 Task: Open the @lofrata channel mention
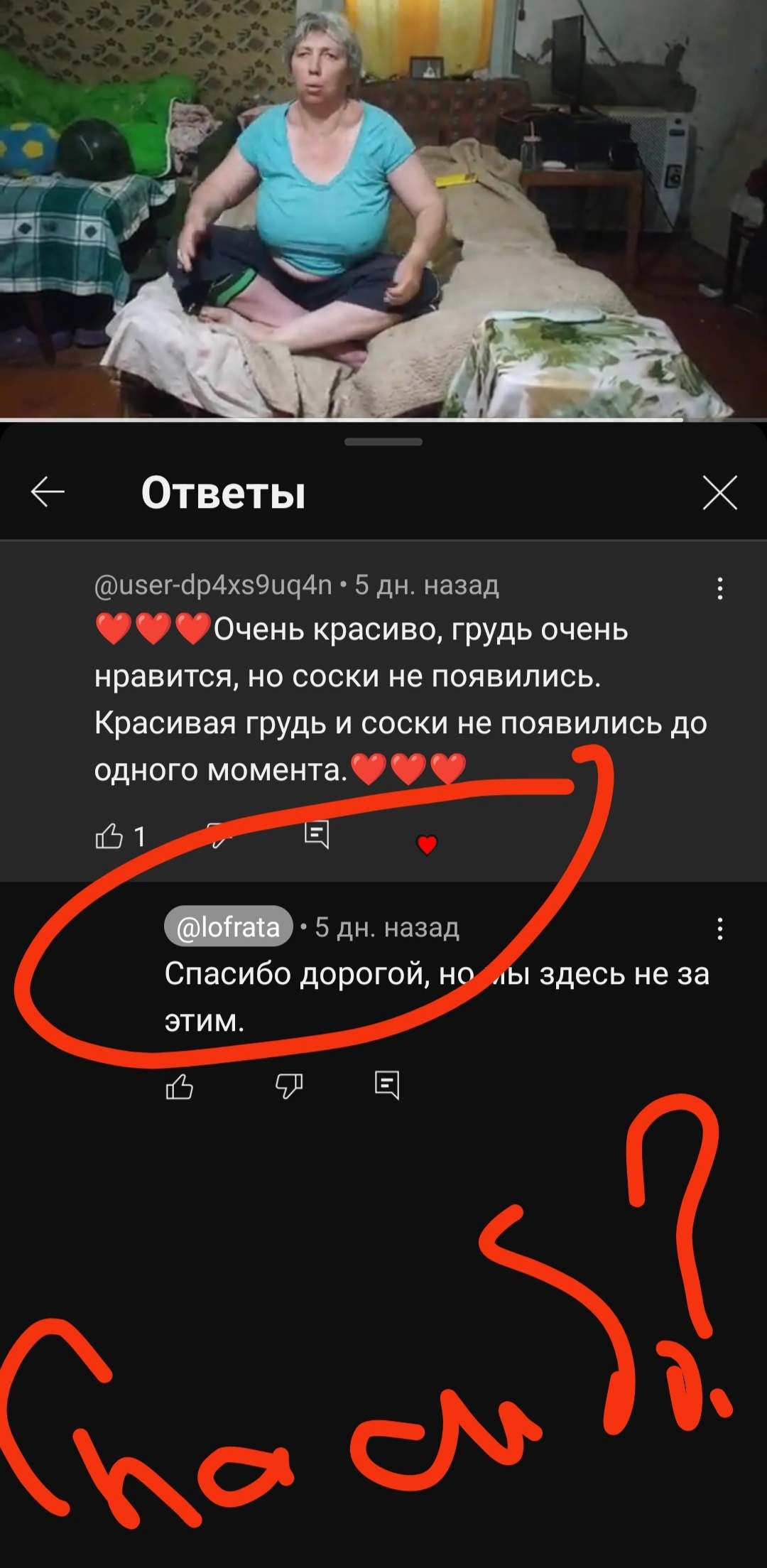coord(228,926)
